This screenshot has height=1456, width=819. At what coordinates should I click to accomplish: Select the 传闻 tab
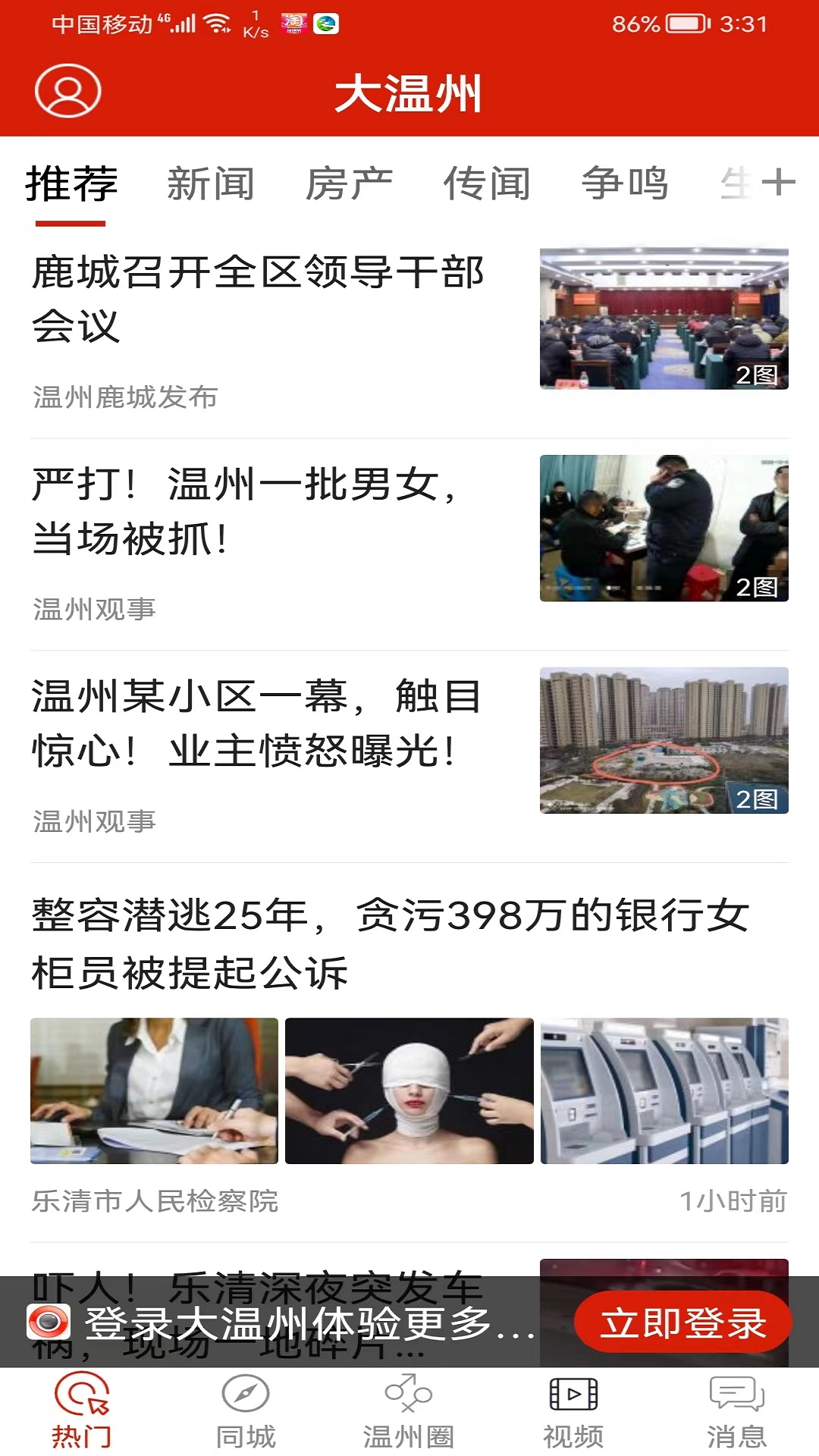coord(487,184)
